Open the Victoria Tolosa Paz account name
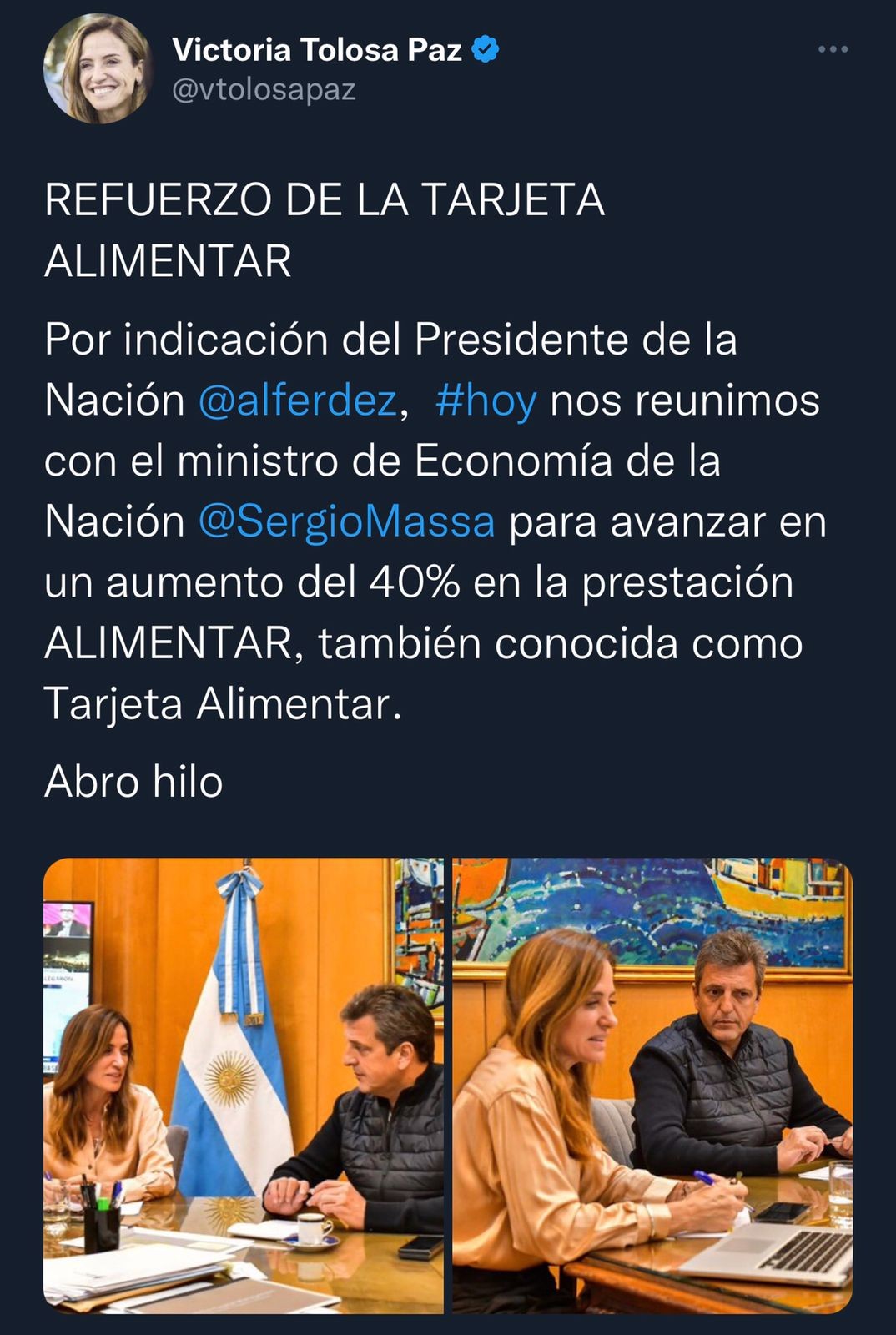 [317, 50]
